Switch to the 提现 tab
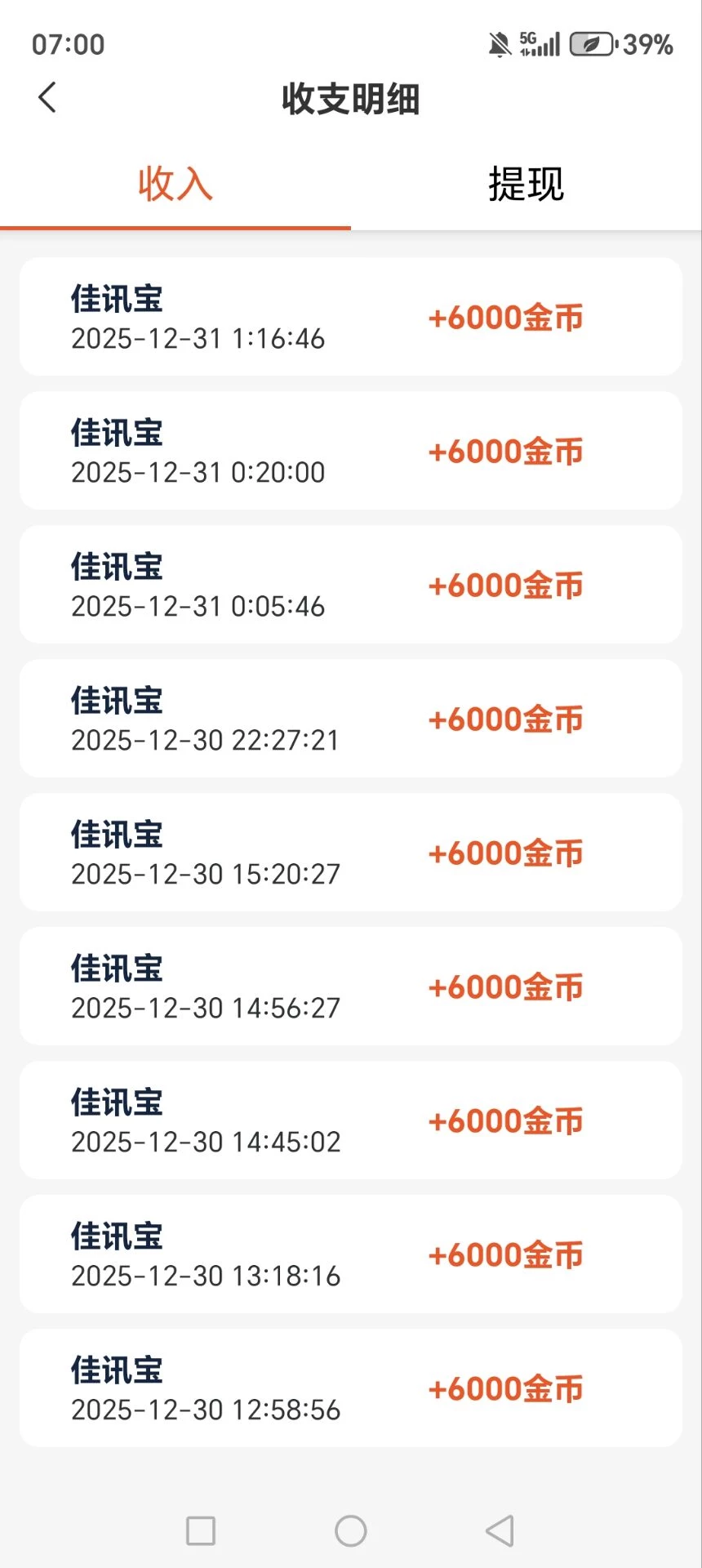 pos(526,184)
